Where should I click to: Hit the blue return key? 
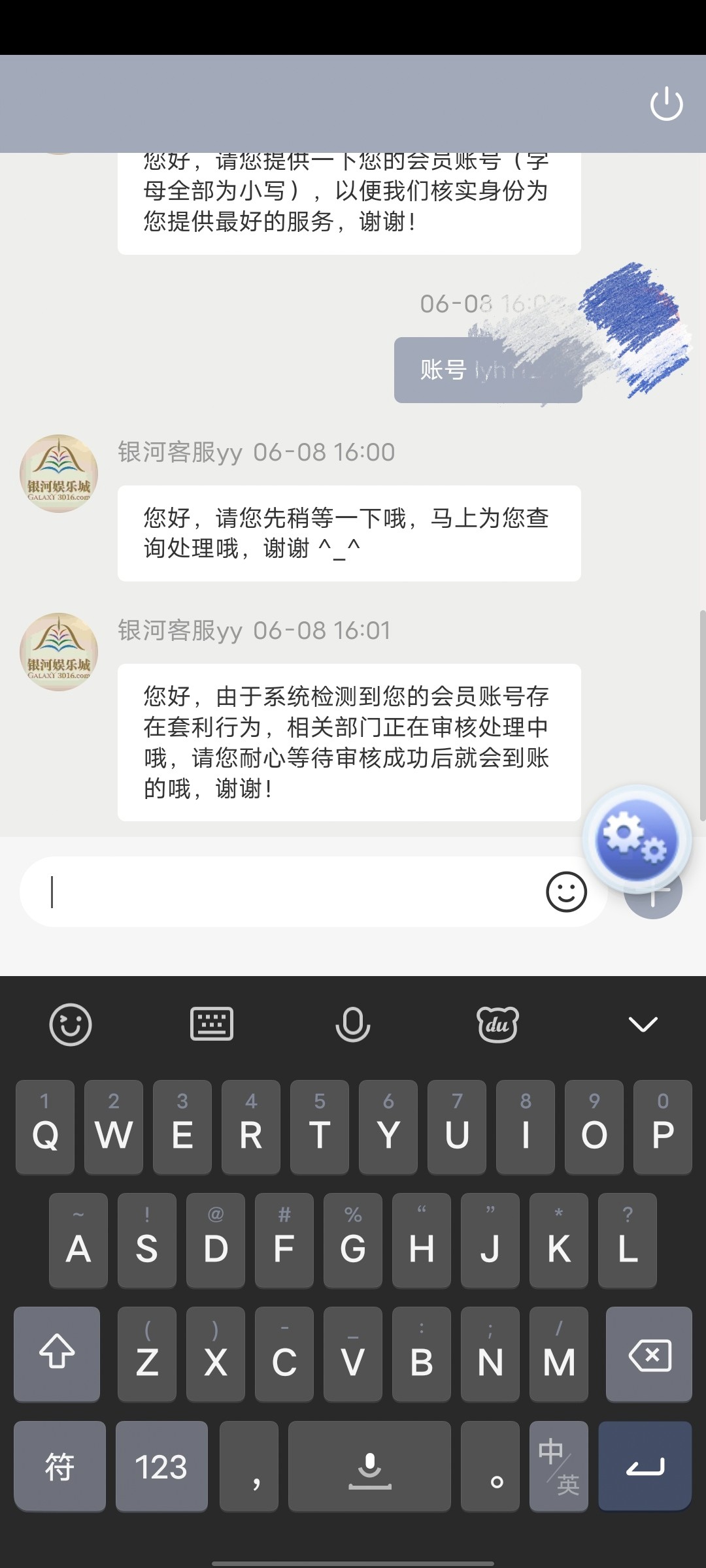(x=645, y=1467)
